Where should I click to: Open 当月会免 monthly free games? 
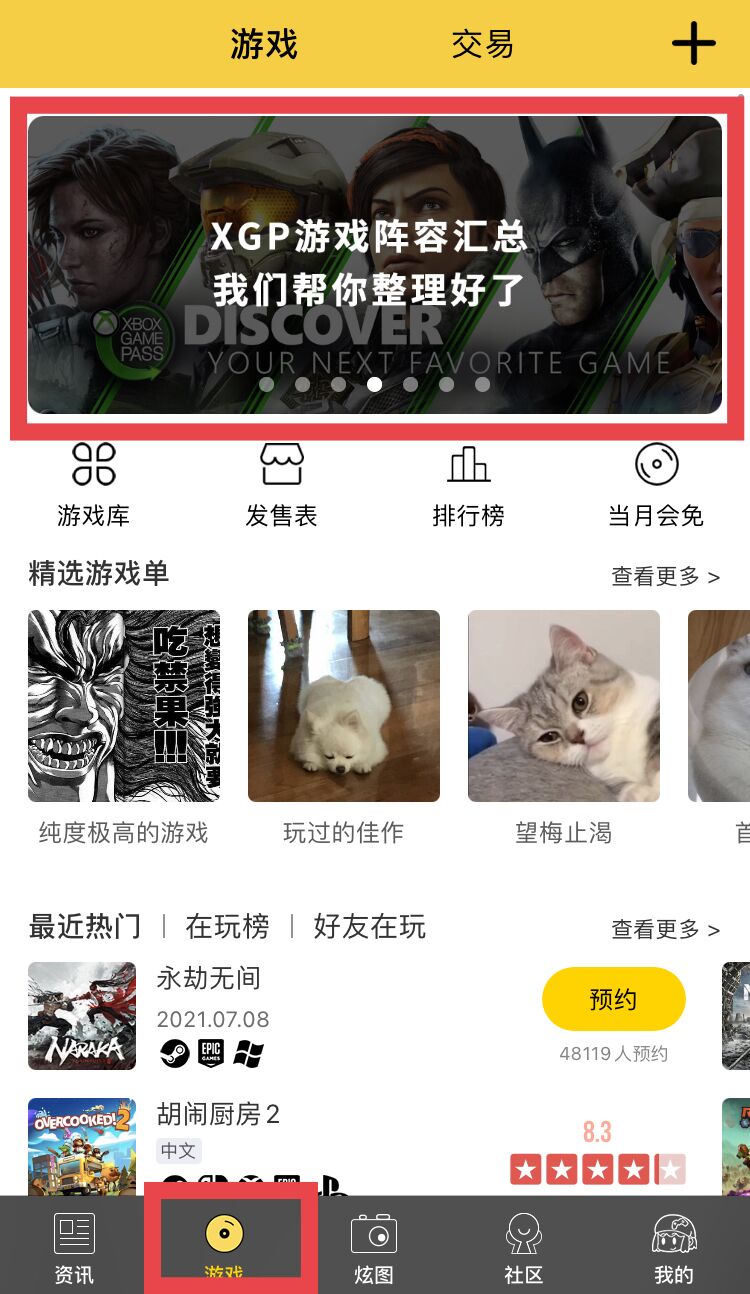656,485
